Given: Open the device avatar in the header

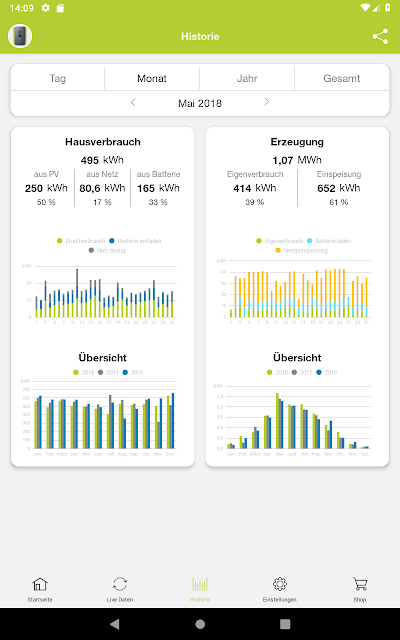Looking at the screenshot, I should coord(20,36).
